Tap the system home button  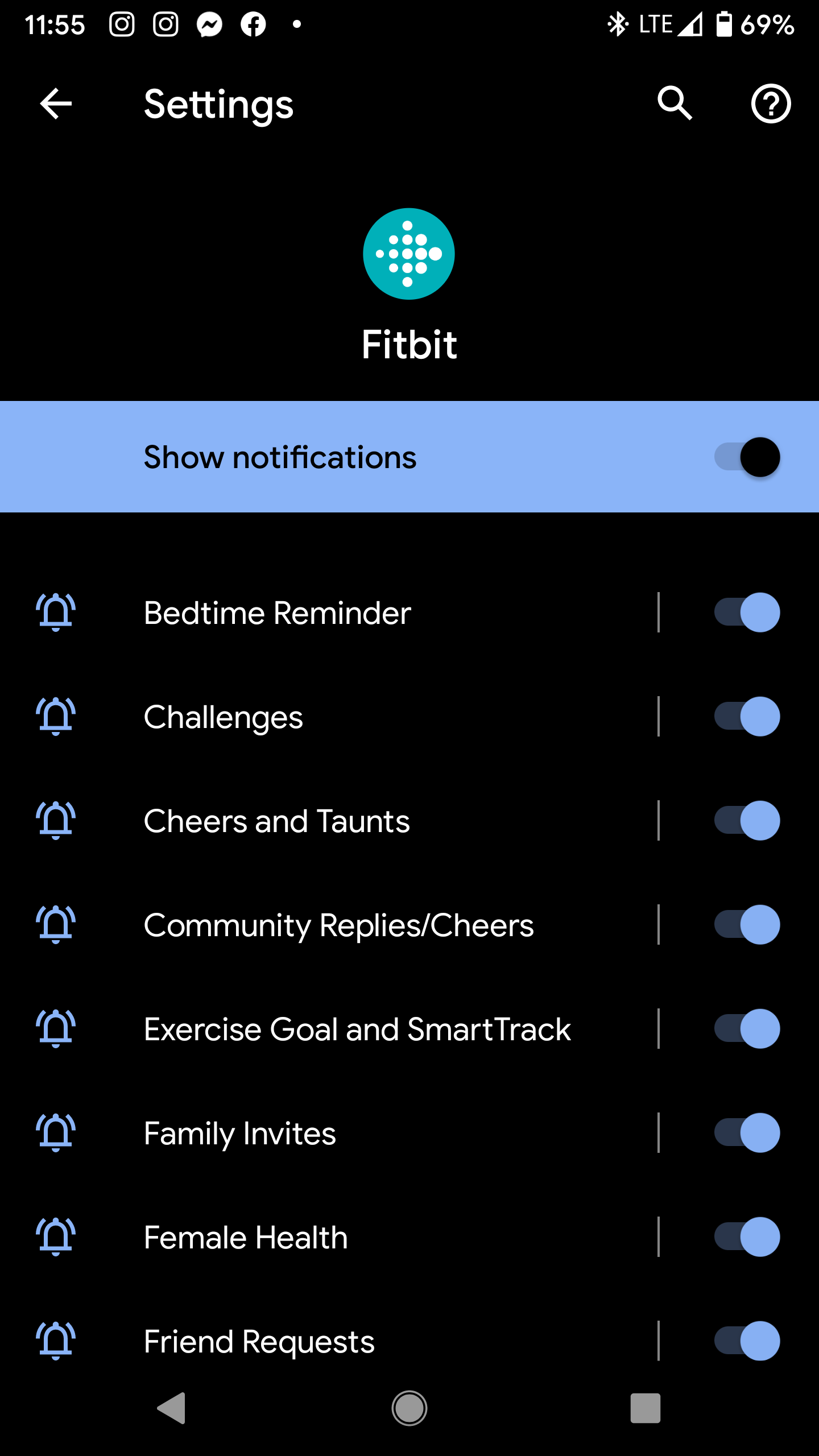(409, 1408)
